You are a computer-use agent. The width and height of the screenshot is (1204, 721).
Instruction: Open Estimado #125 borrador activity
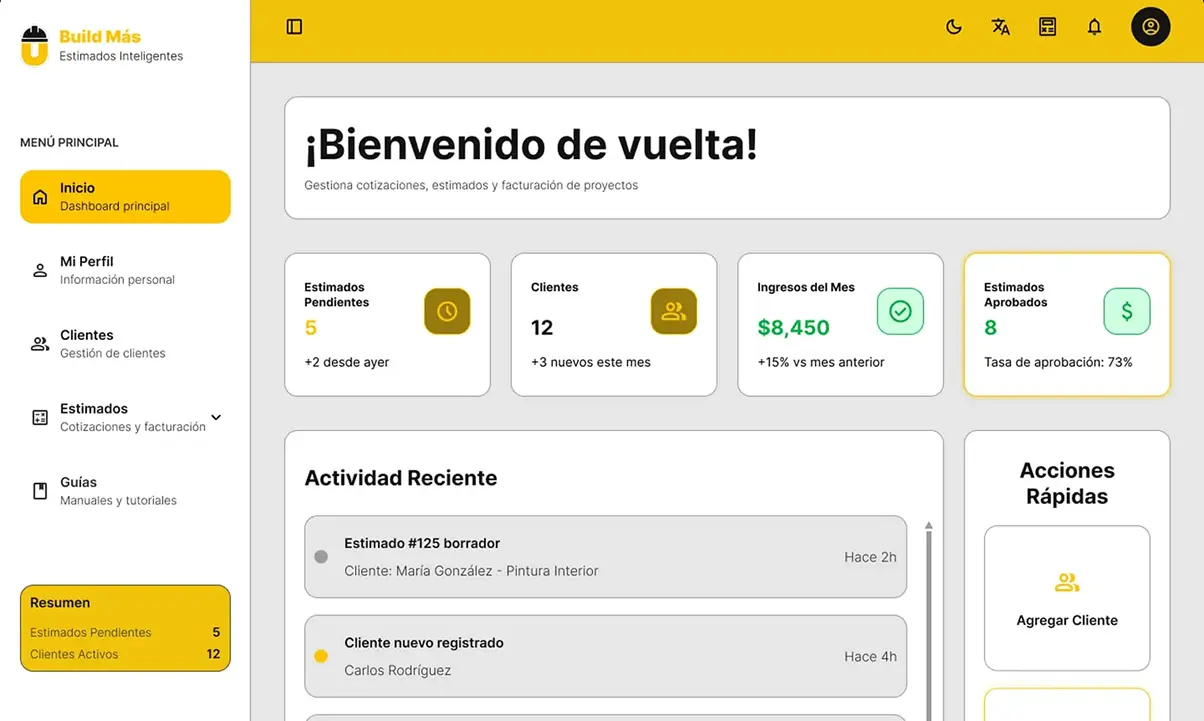click(606, 557)
